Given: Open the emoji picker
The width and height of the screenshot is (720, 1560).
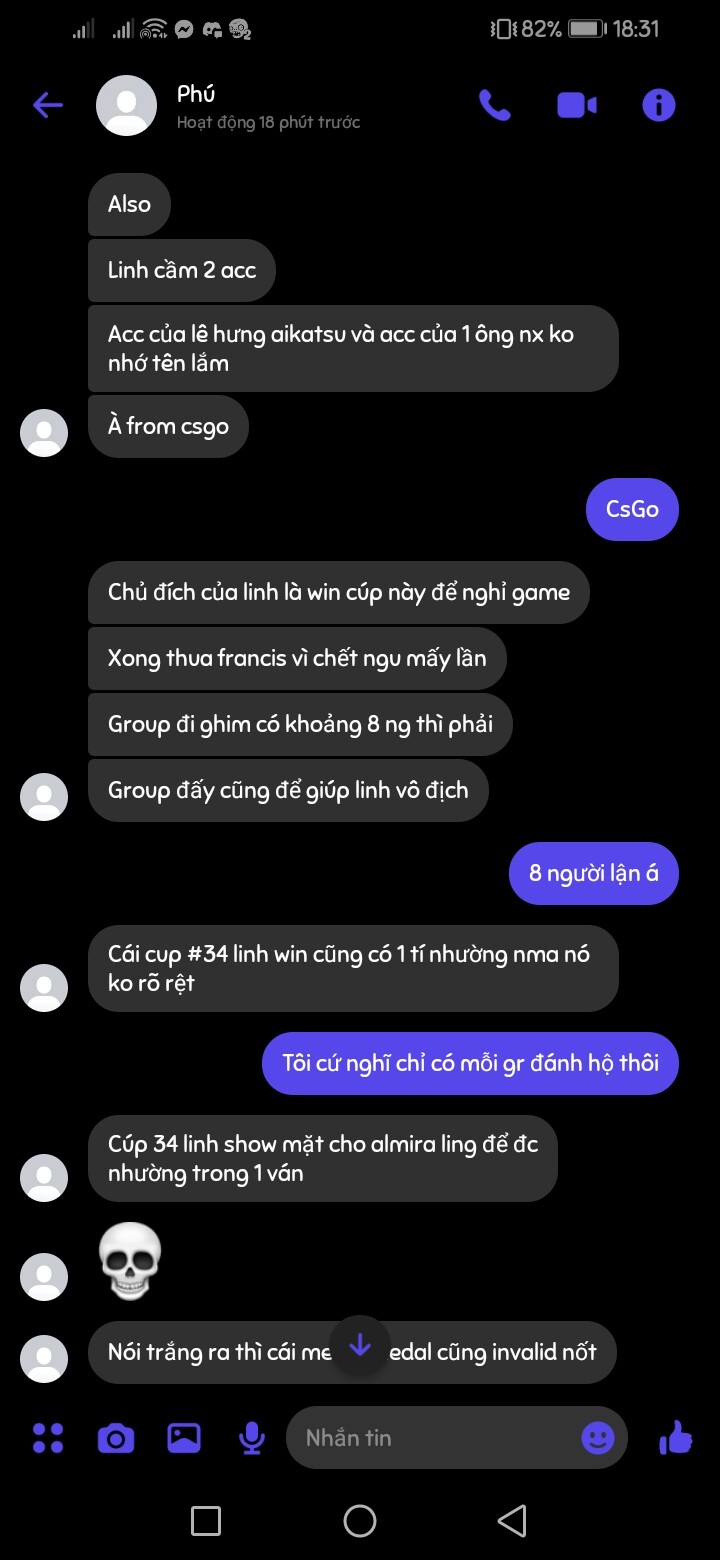Looking at the screenshot, I should 598,1438.
